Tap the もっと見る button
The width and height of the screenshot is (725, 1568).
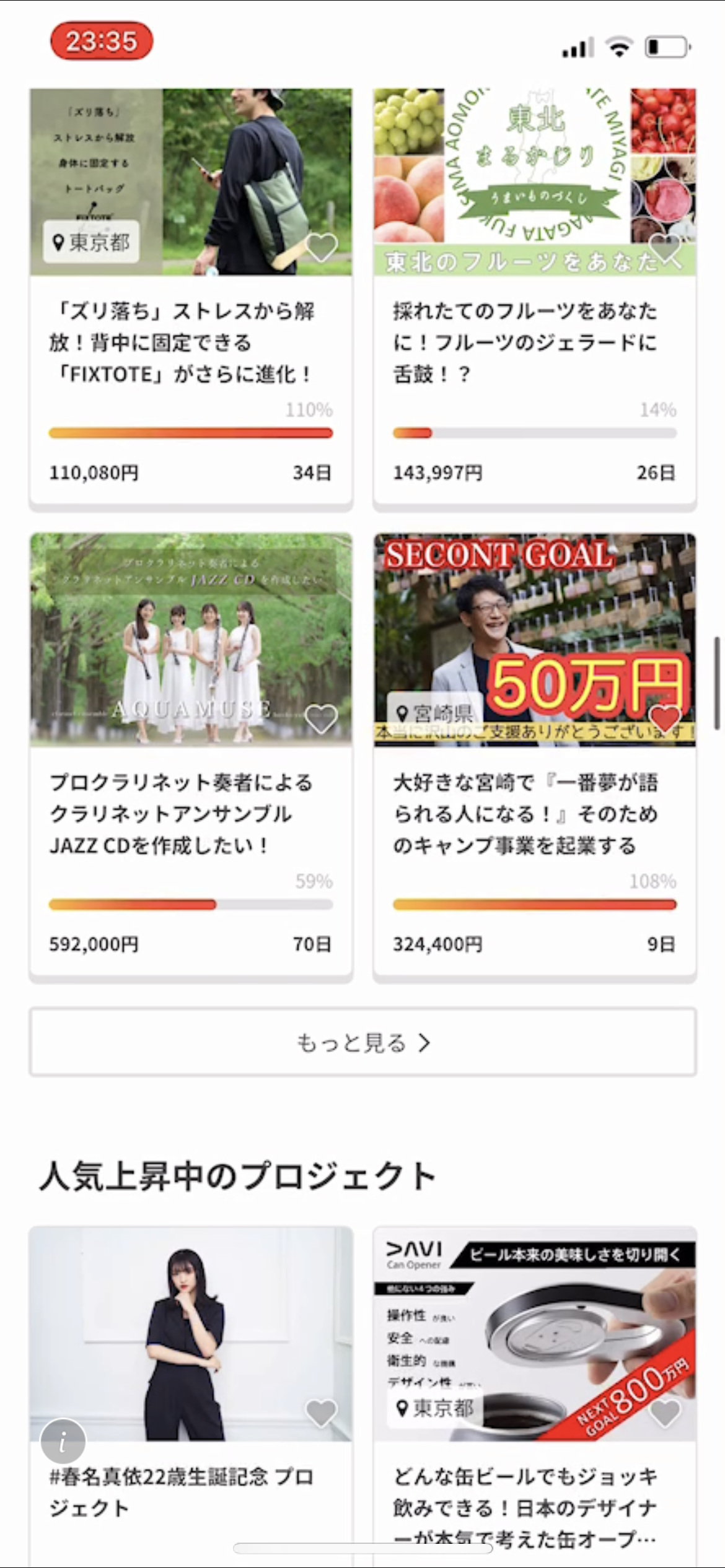pyautogui.click(x=363, y=1043)
